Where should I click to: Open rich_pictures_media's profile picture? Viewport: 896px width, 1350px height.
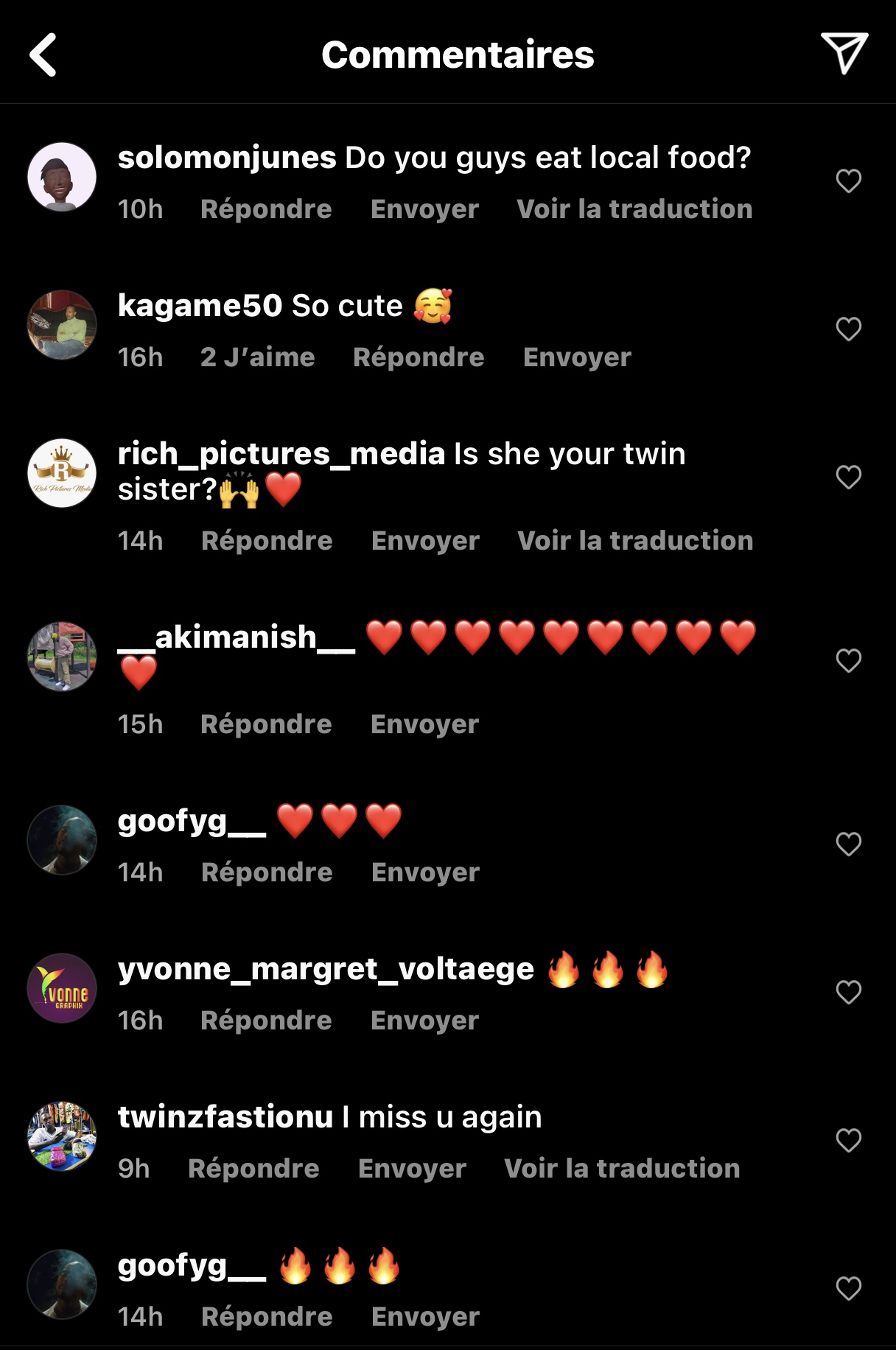62,473
